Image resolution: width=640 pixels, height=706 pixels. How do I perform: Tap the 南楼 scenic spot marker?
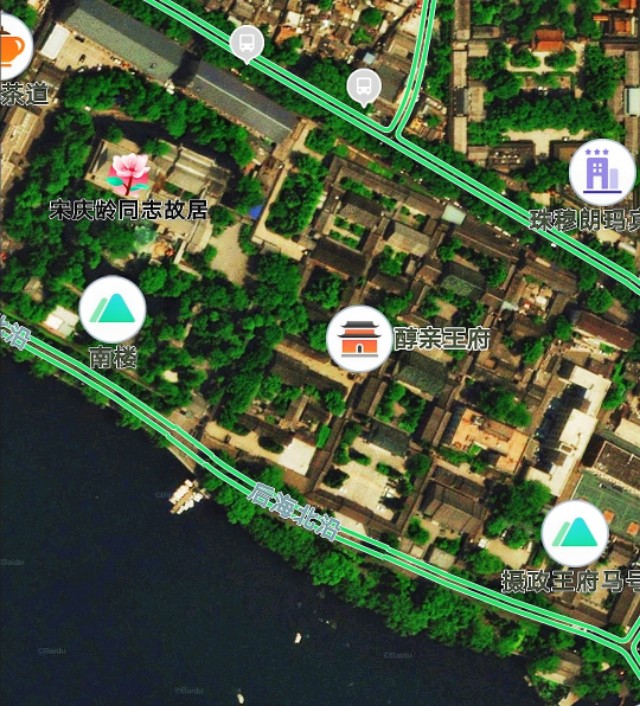[x=113, y=309]
